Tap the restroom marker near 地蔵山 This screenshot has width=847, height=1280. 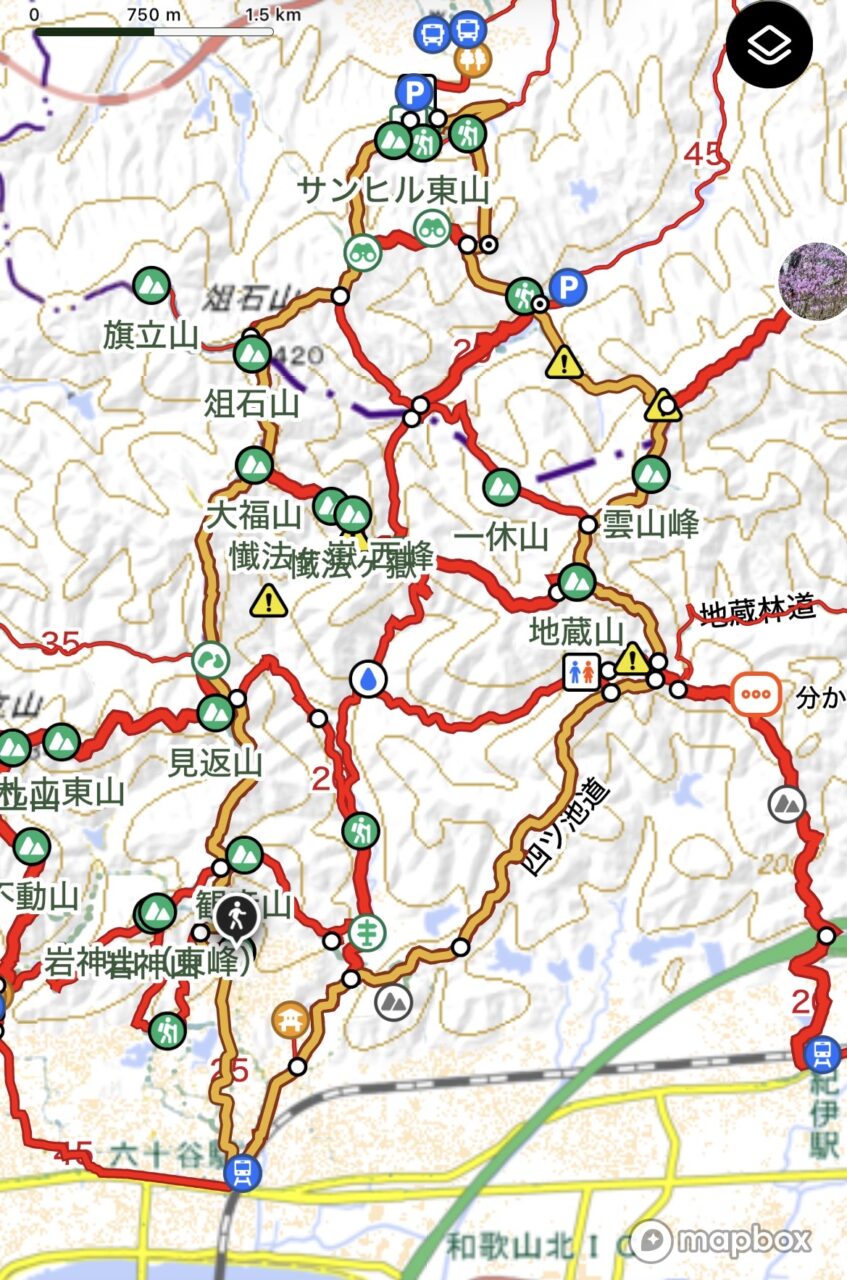581,672
